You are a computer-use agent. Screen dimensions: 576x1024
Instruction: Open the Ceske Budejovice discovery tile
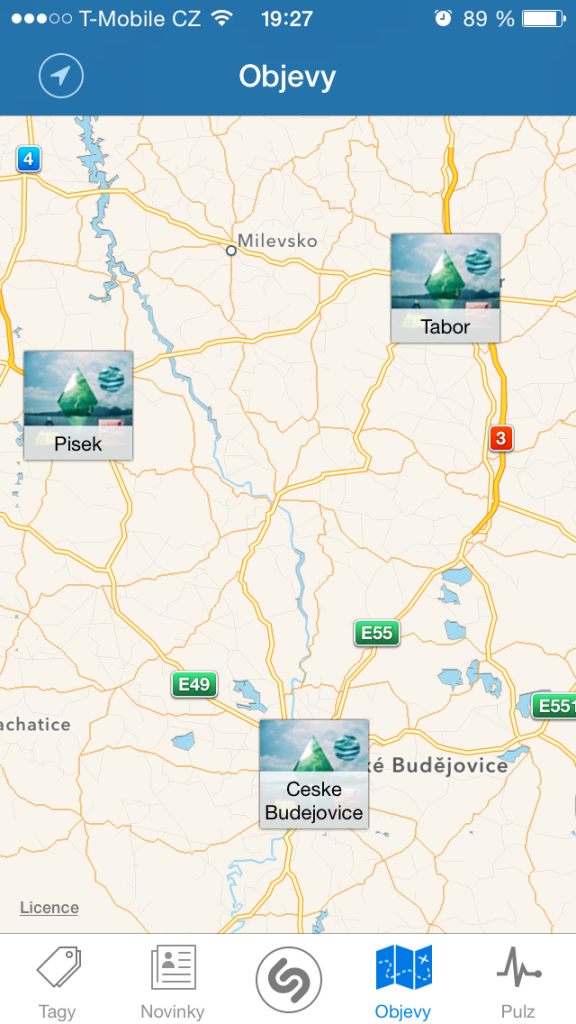[314, 774]
